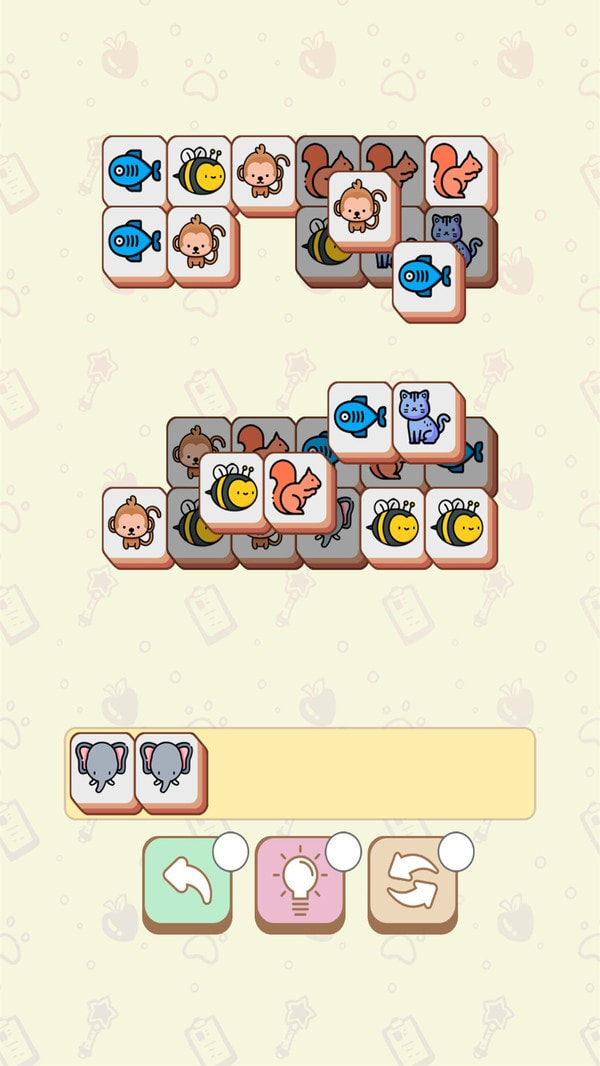
Task: Undo the last move
Action: [x=187, y=881]
